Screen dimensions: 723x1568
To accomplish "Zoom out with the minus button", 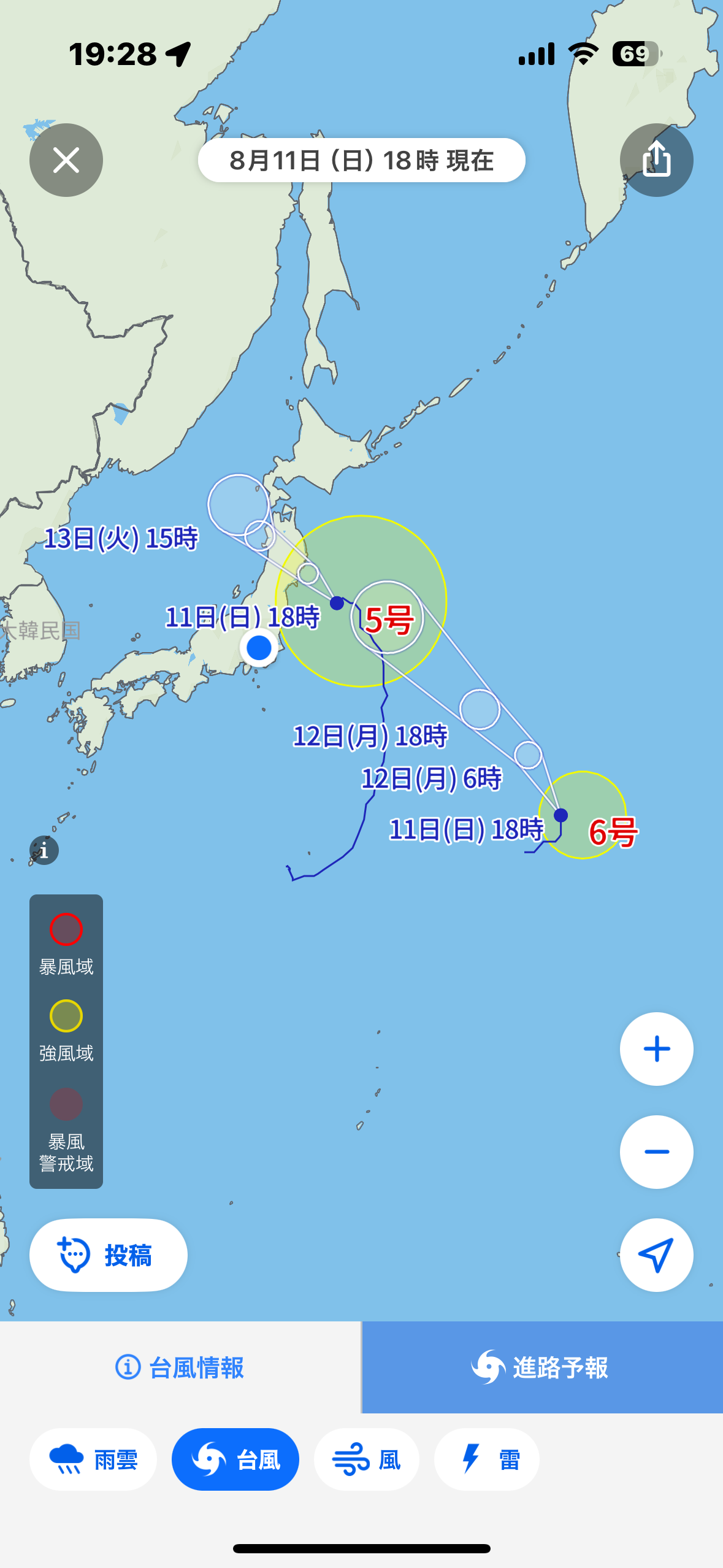I will point(656,1152).
